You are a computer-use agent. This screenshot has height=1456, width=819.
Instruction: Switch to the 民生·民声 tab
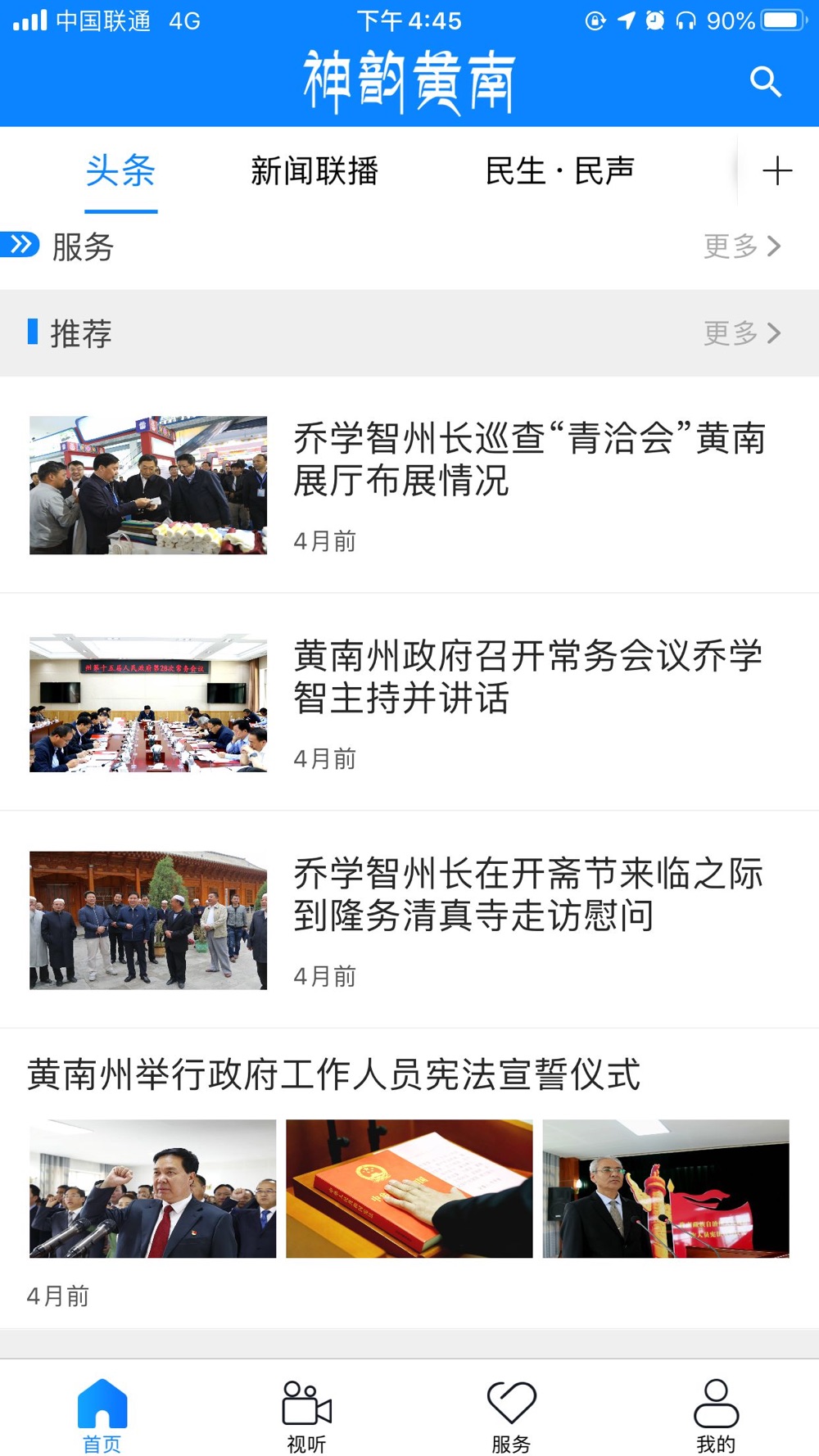click(x=560, y=171)
